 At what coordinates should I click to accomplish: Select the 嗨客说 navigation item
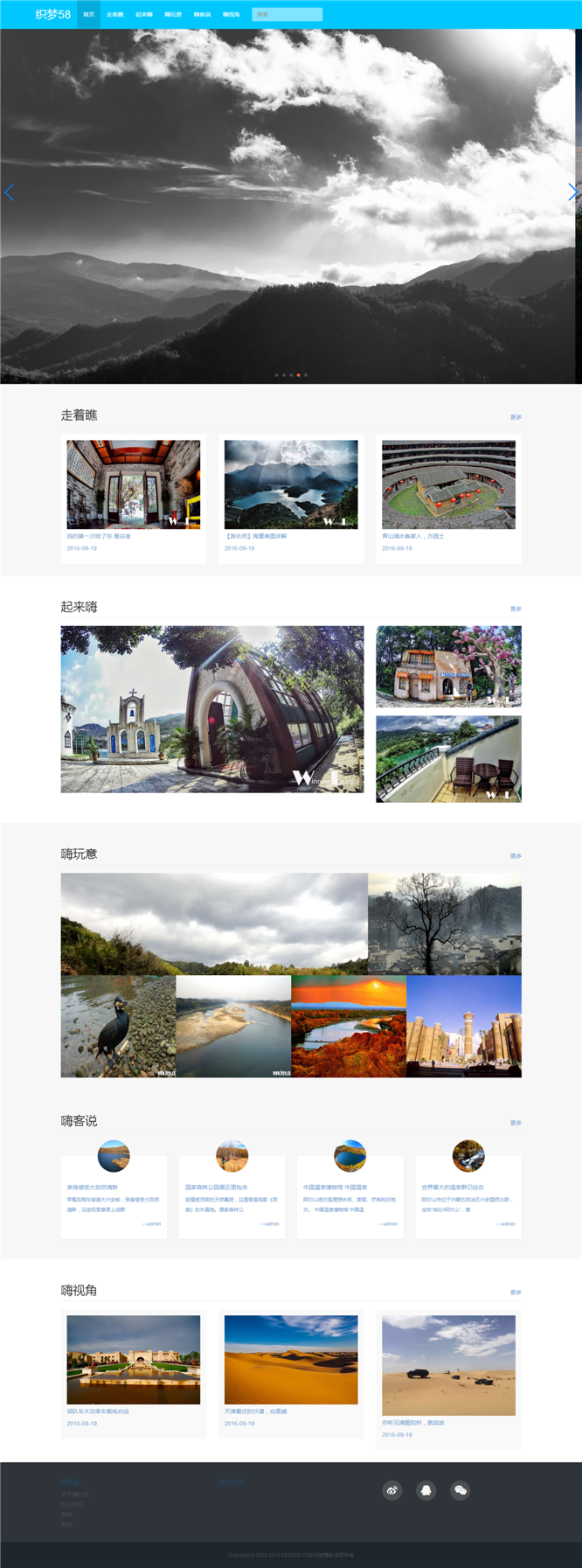pyautogui.click(x=202, y=14)
